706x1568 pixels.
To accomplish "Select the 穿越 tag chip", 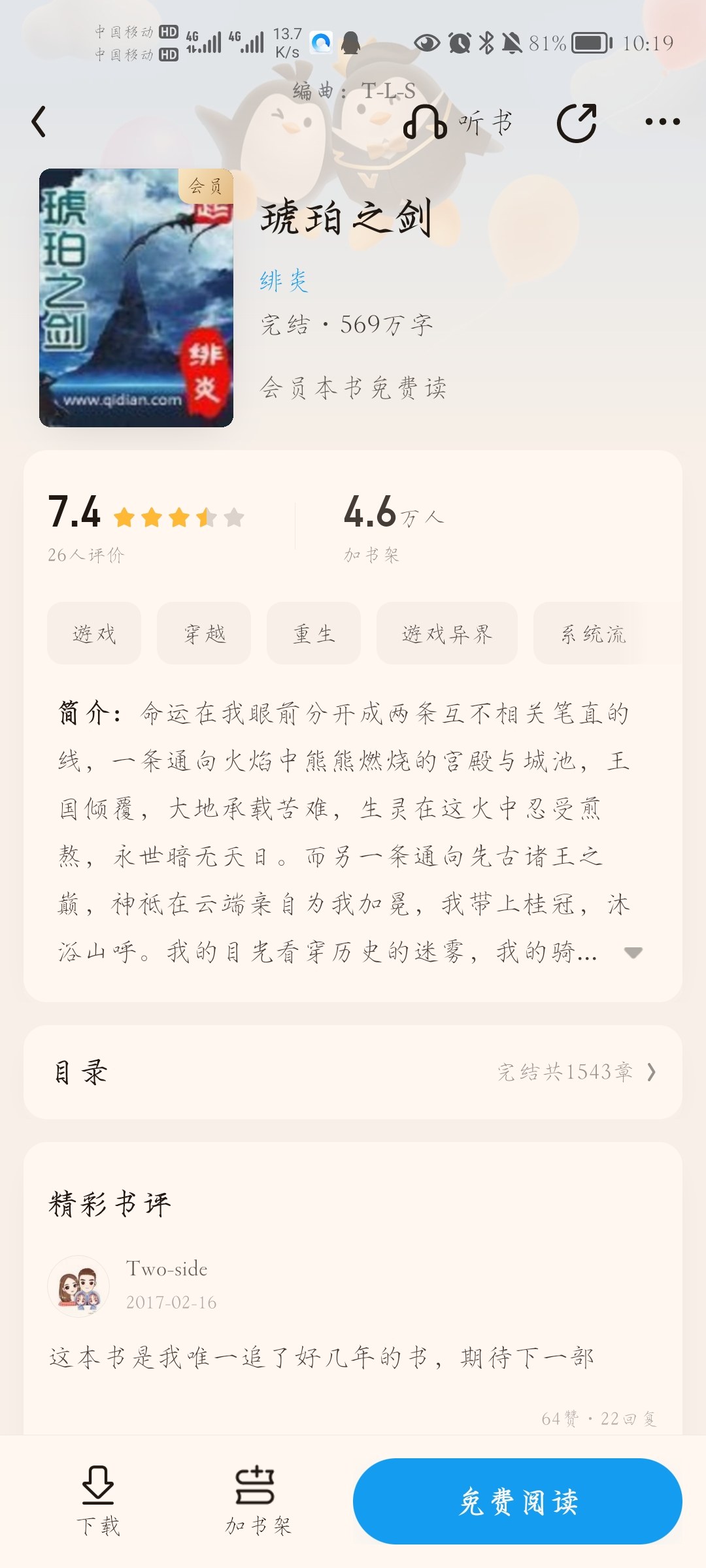I will tap(204, 633).
